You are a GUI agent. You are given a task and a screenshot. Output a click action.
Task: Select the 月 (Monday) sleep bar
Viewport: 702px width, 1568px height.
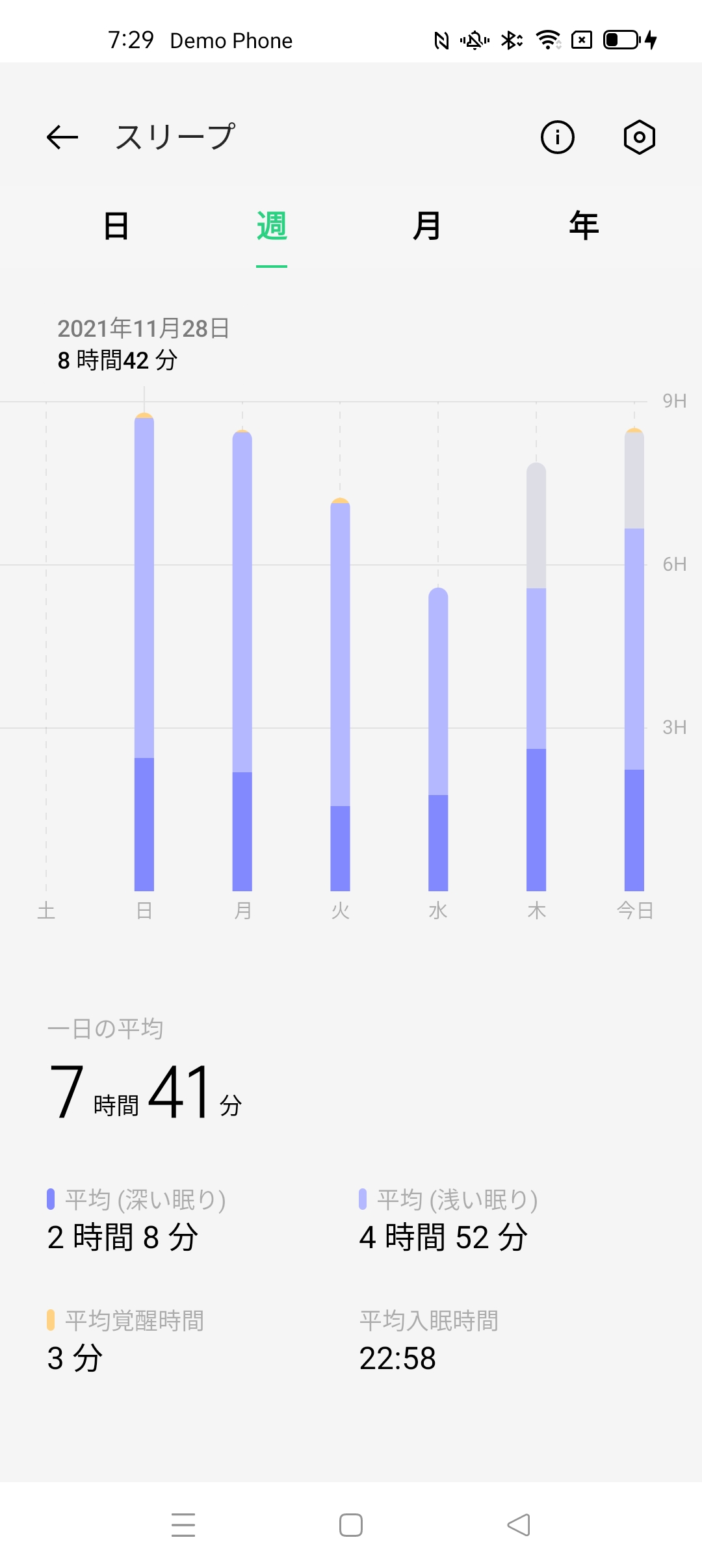pyautogui.click(x=242, y=660)
